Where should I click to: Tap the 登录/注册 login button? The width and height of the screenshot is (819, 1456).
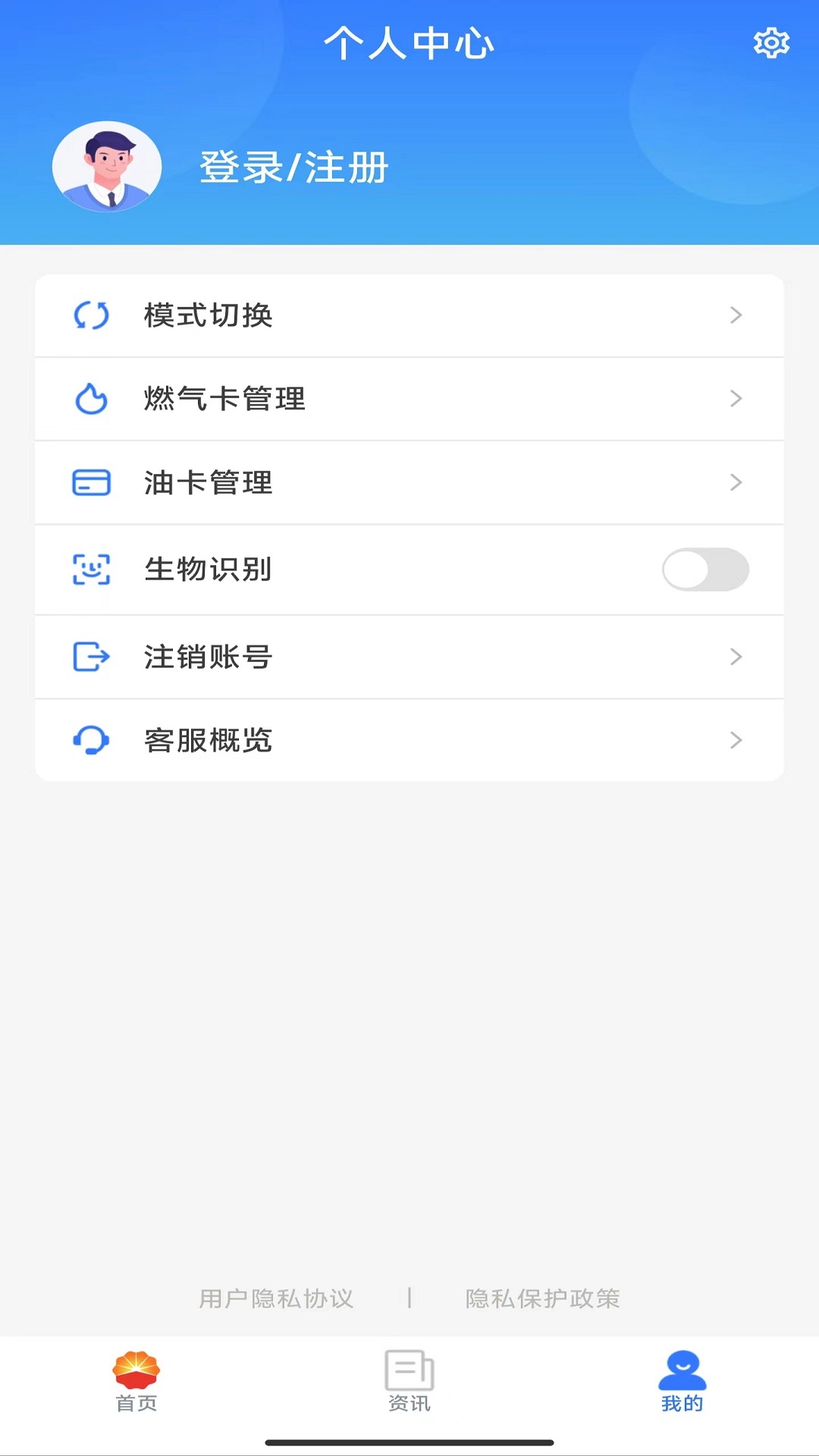point(294,168)
